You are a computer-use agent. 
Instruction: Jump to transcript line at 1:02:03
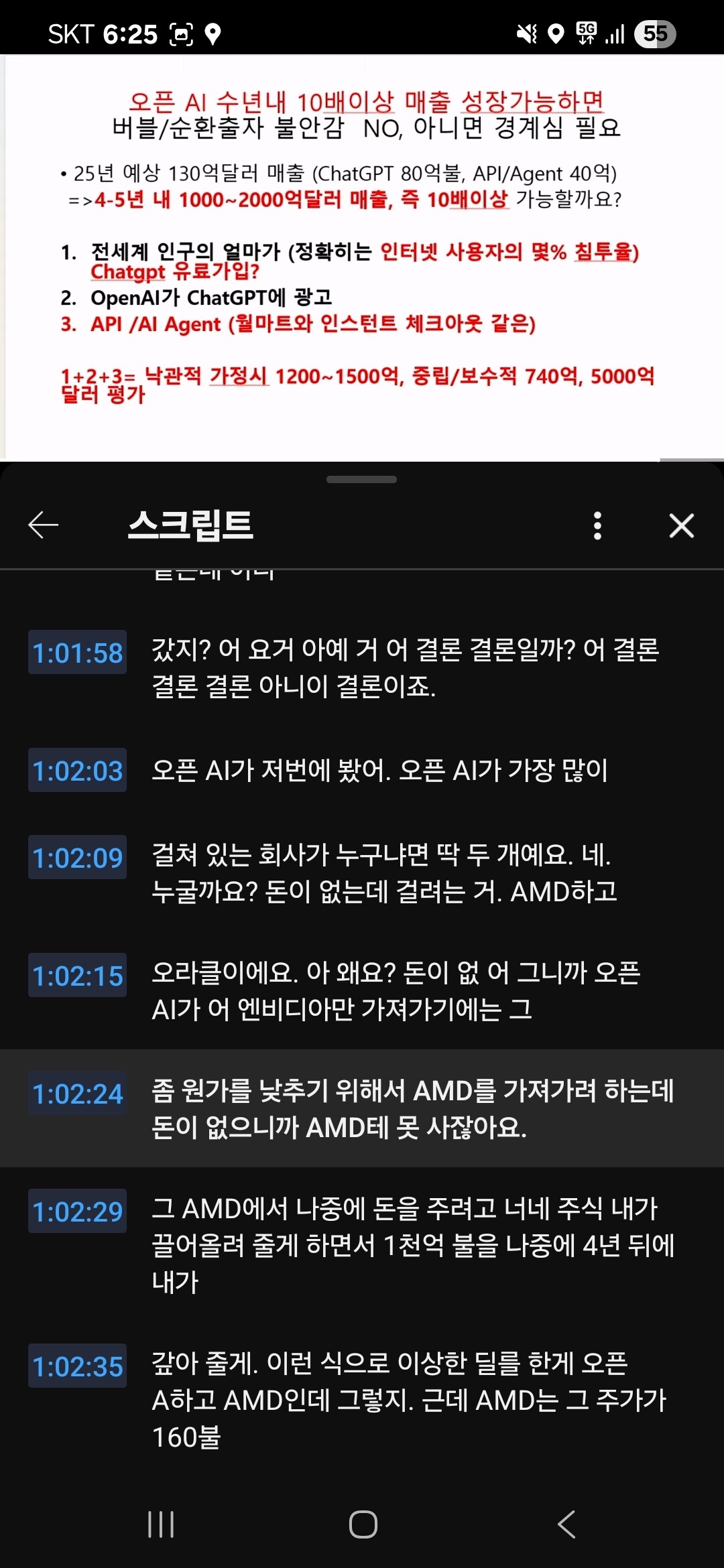pyautogui.click(x=362, y=771)
